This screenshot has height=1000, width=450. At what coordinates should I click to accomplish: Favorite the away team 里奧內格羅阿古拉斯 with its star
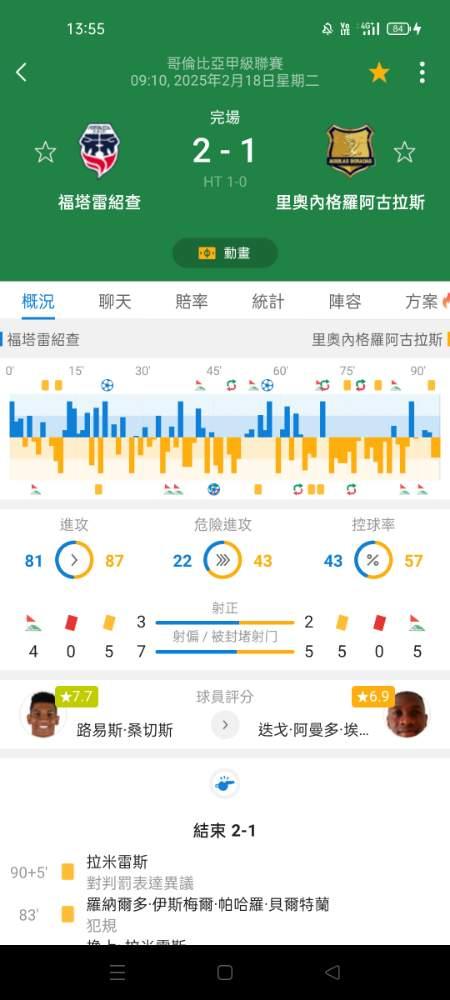[x=404, y=152]
